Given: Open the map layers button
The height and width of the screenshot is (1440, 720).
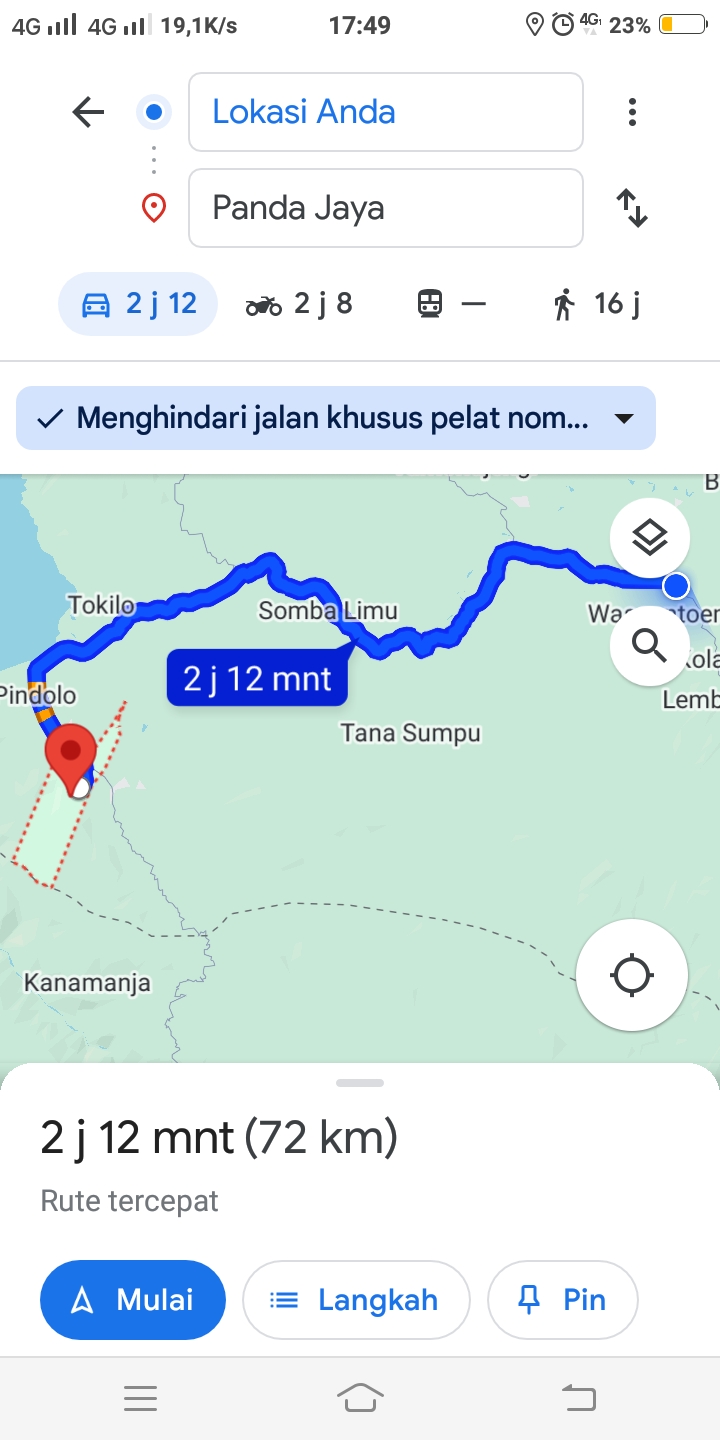Looking at the screenshot, I should tap(650, 539).
